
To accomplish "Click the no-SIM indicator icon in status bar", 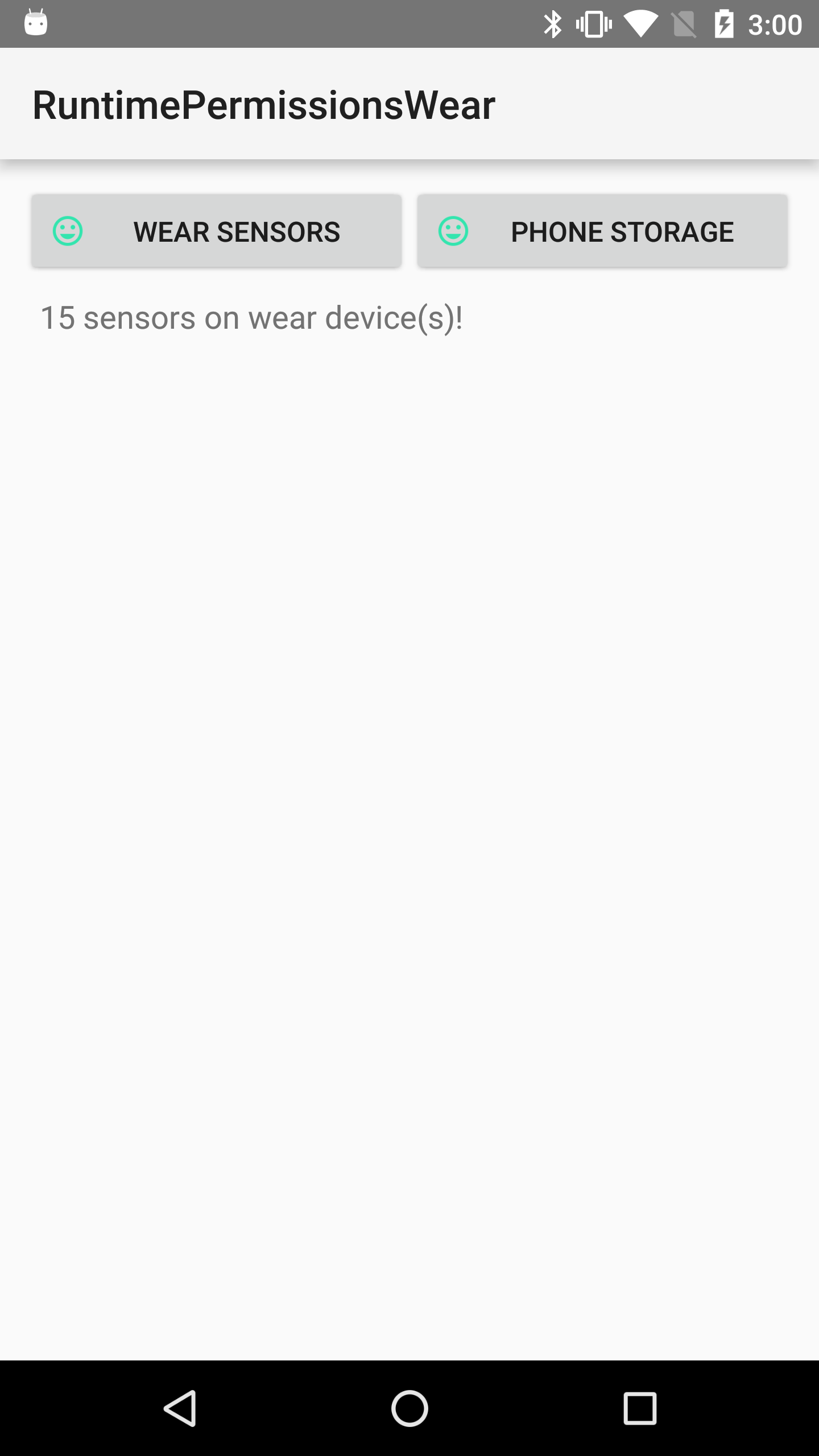I will [x=684, y=24].
